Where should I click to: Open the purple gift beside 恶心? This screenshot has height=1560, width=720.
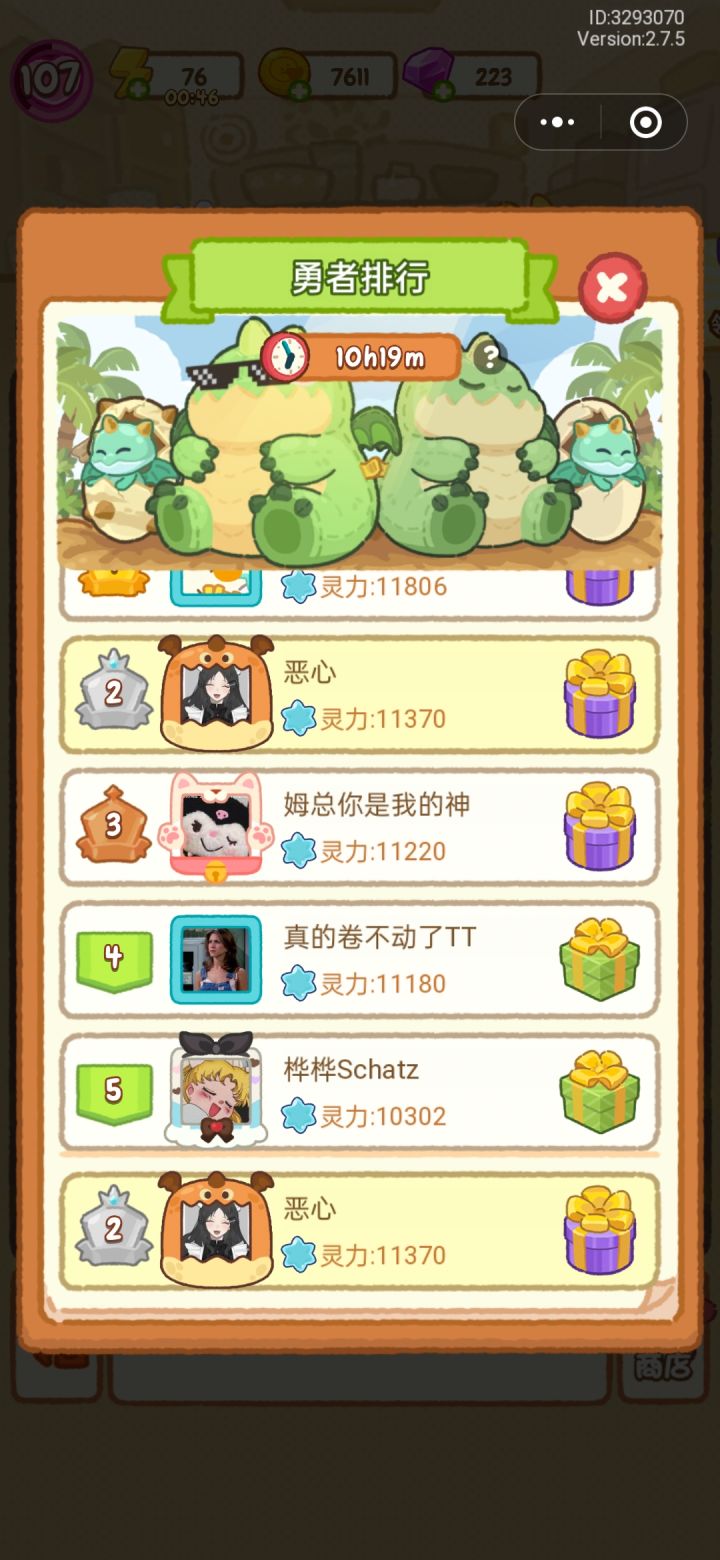pos(601,692)
